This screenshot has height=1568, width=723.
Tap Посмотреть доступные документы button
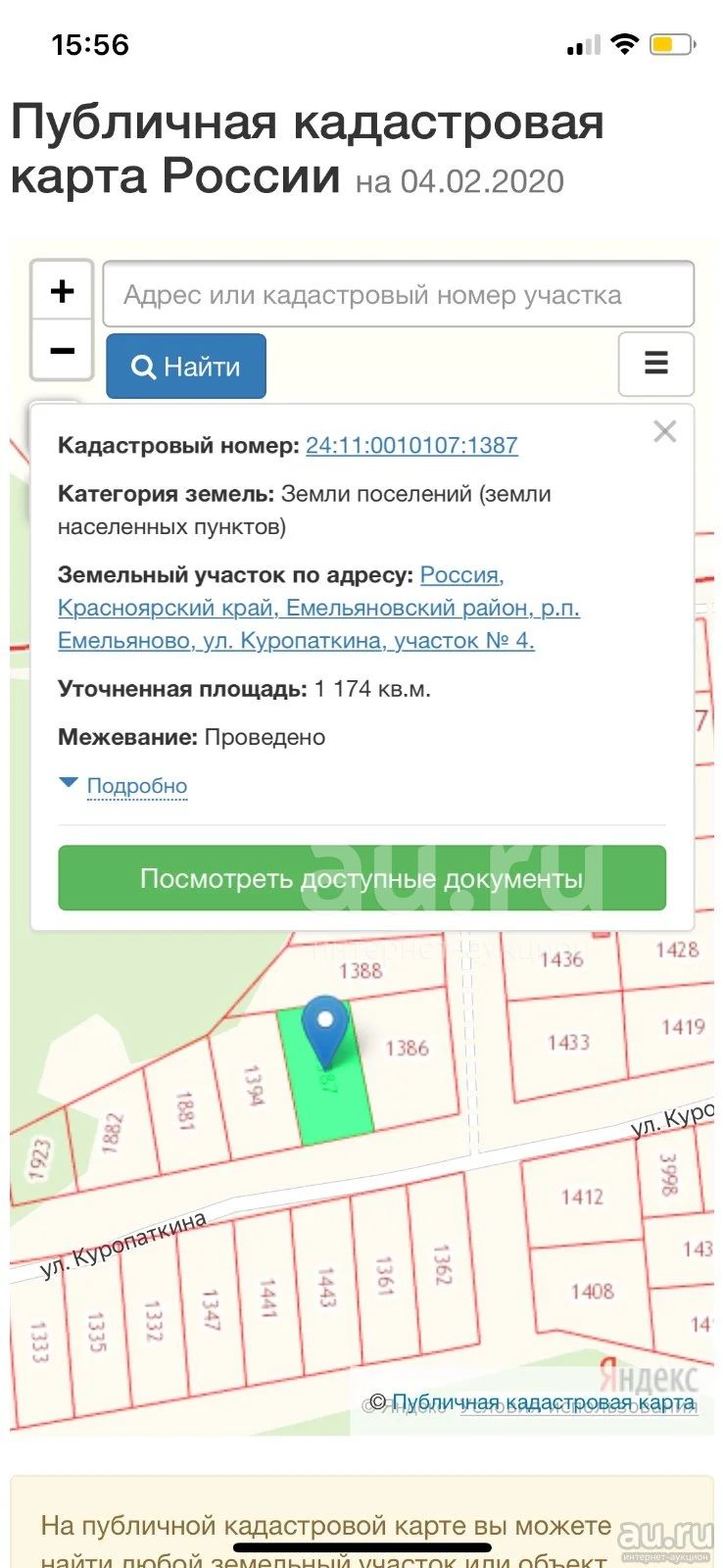pyautogui.click(x=361, y=878)
